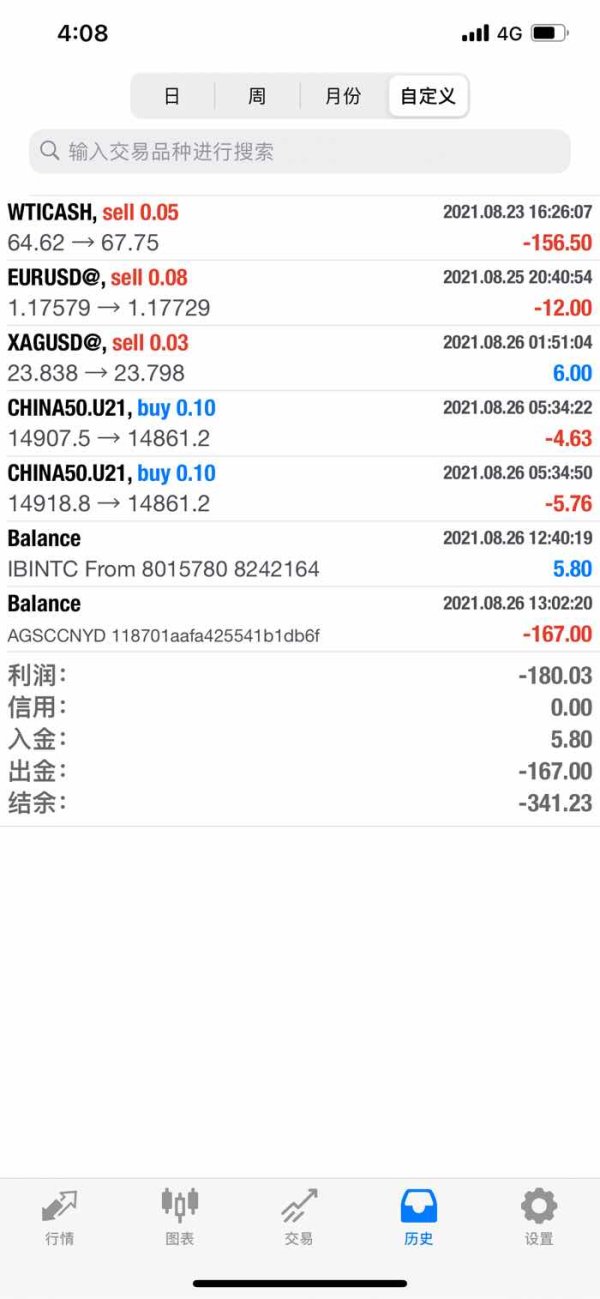The width and height of the screenshot is (600, 1299).
Task: Open the WTICASH sell 0.05 trade
Action: tap(300, 228)
